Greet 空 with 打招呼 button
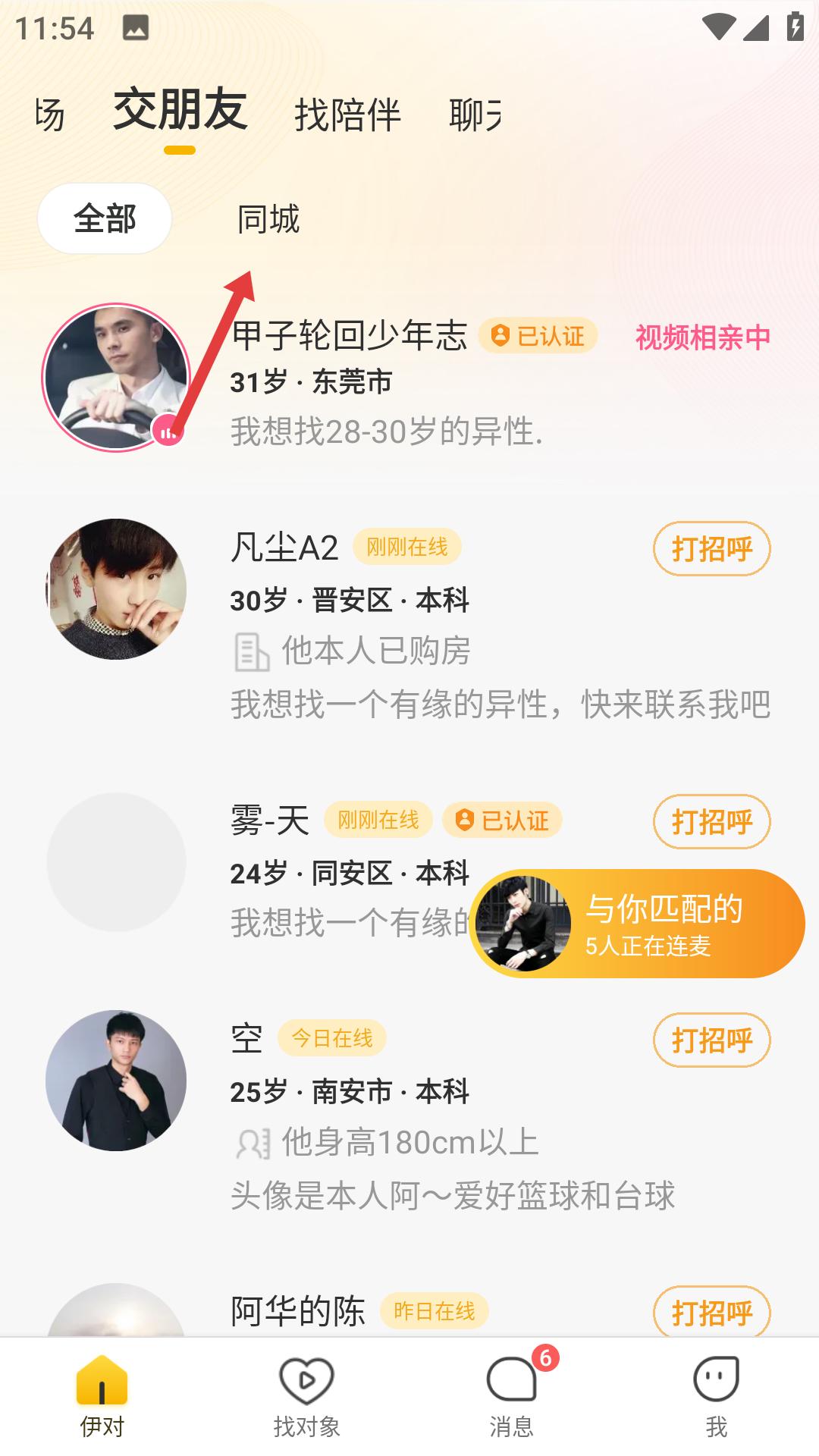 [711, 1039]
